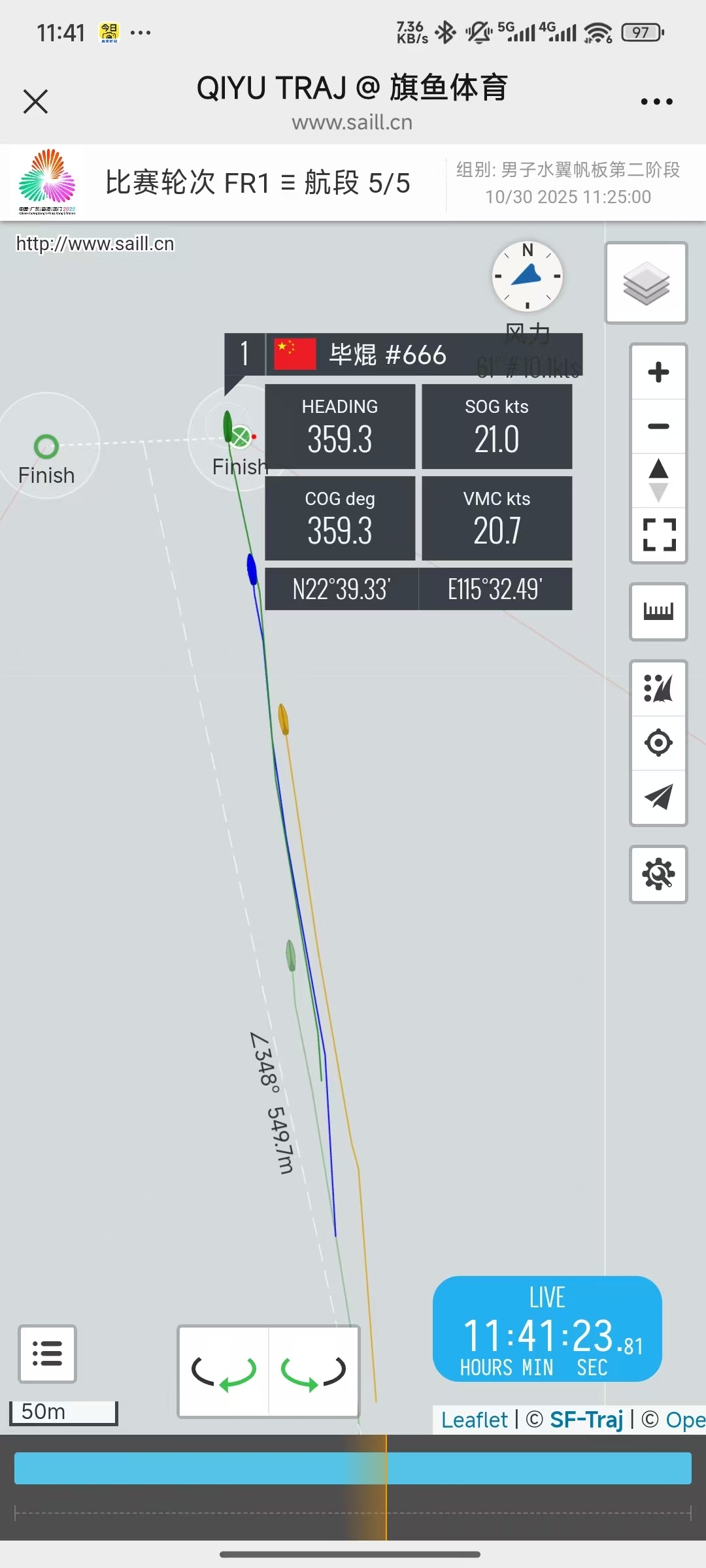Open the ruler measurement tool
Image resolution: width=706 pixels, height=1568 pixels.
tap(658, 612)
